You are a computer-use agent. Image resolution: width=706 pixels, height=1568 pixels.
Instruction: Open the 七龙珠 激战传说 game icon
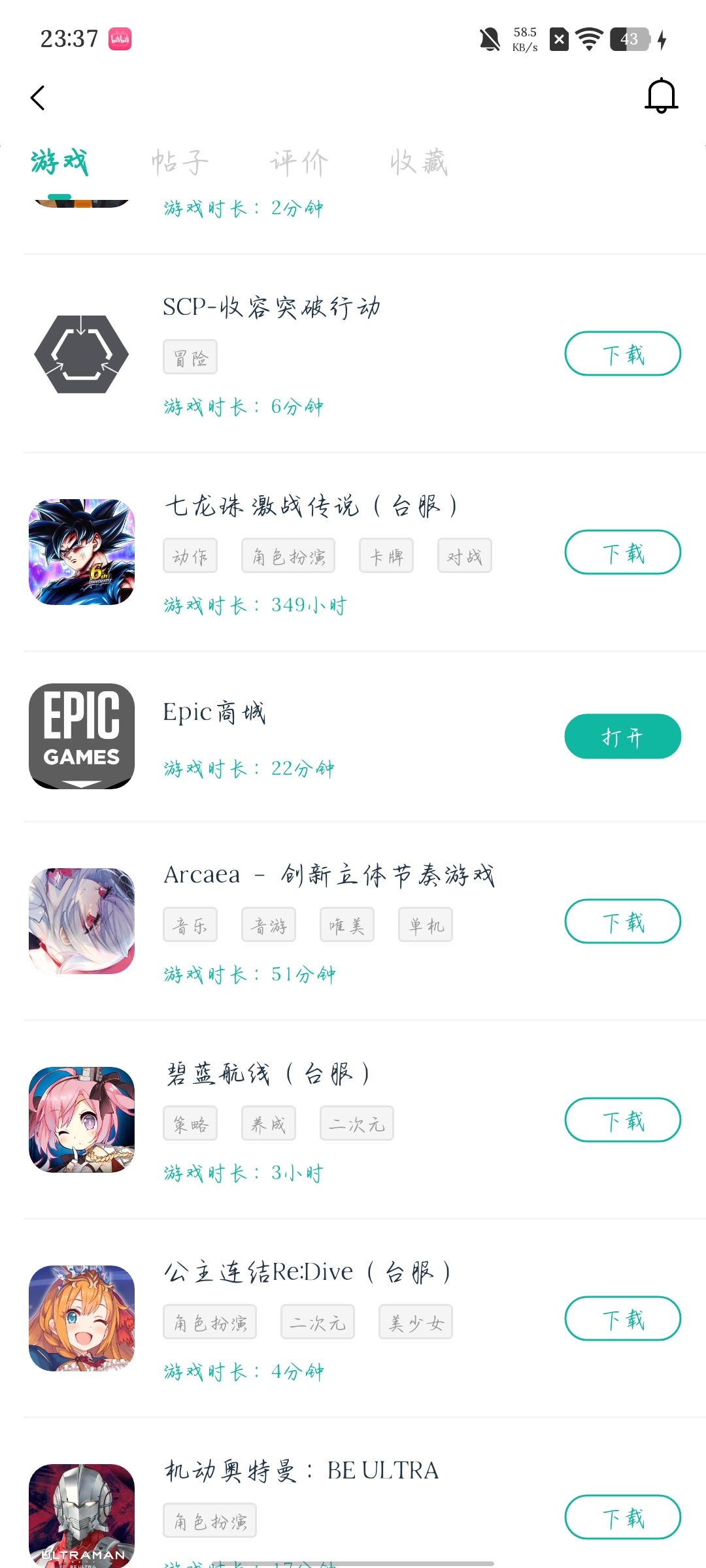click(80, 552)
